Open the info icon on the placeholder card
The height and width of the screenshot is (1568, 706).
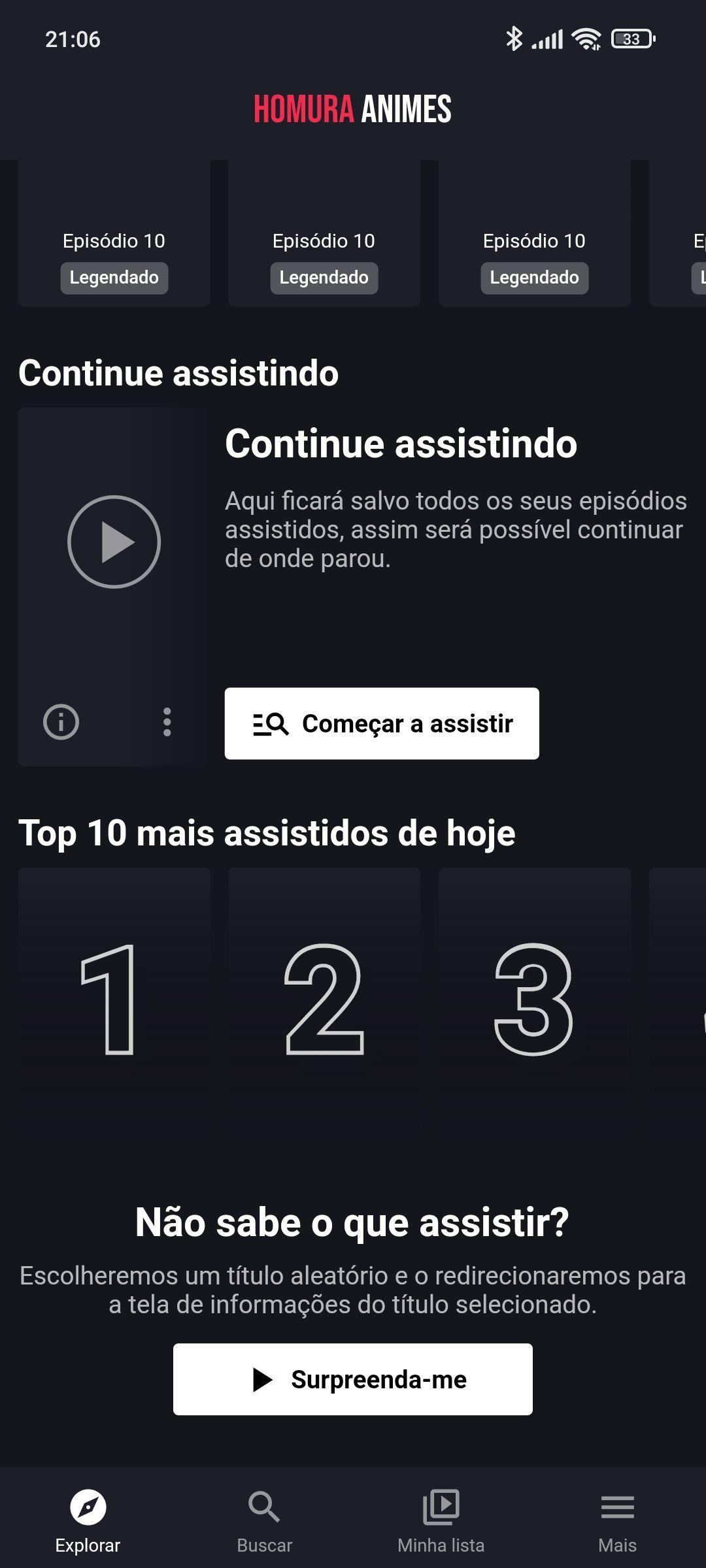coord(61,722)
